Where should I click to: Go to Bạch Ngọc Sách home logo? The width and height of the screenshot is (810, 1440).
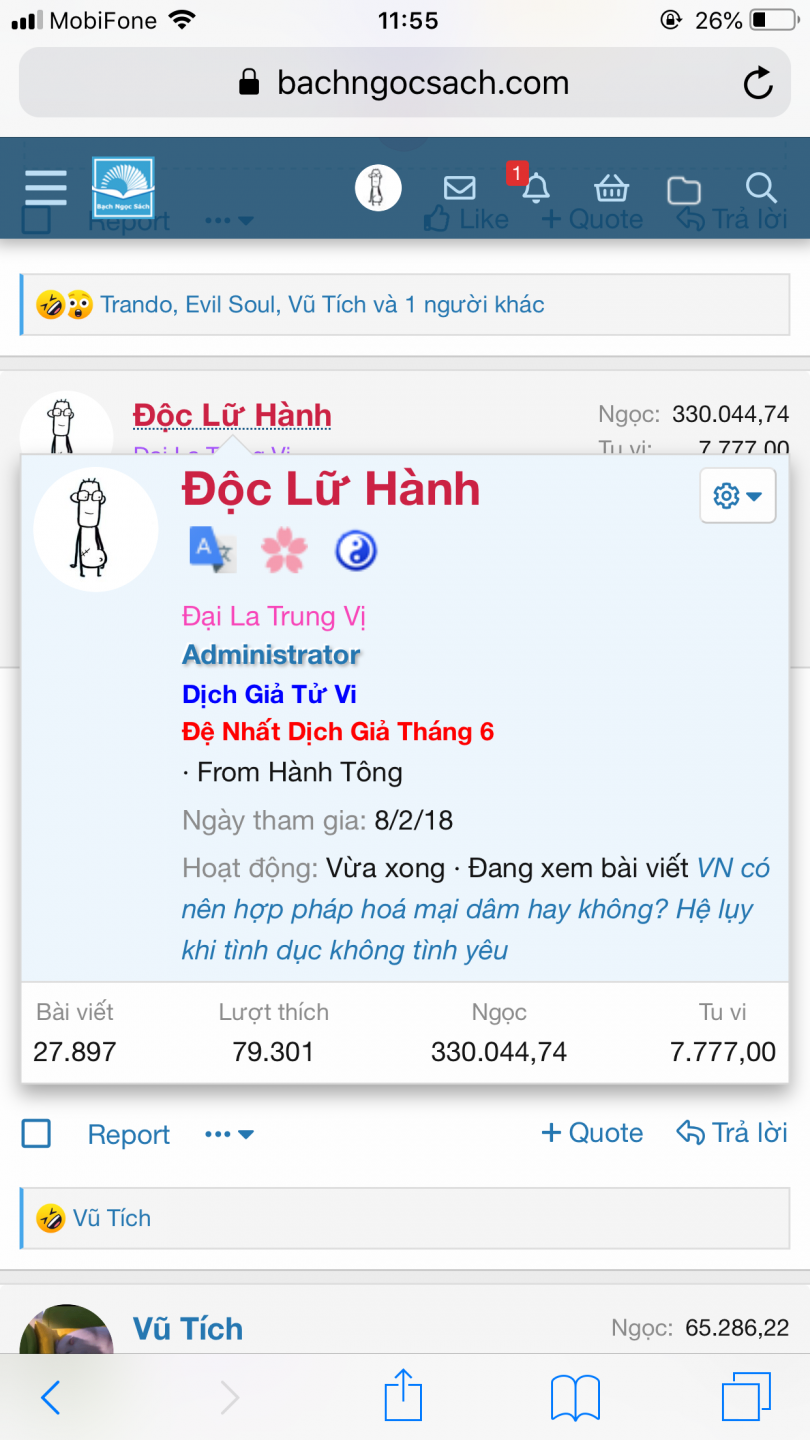click(x=123, y=187)
